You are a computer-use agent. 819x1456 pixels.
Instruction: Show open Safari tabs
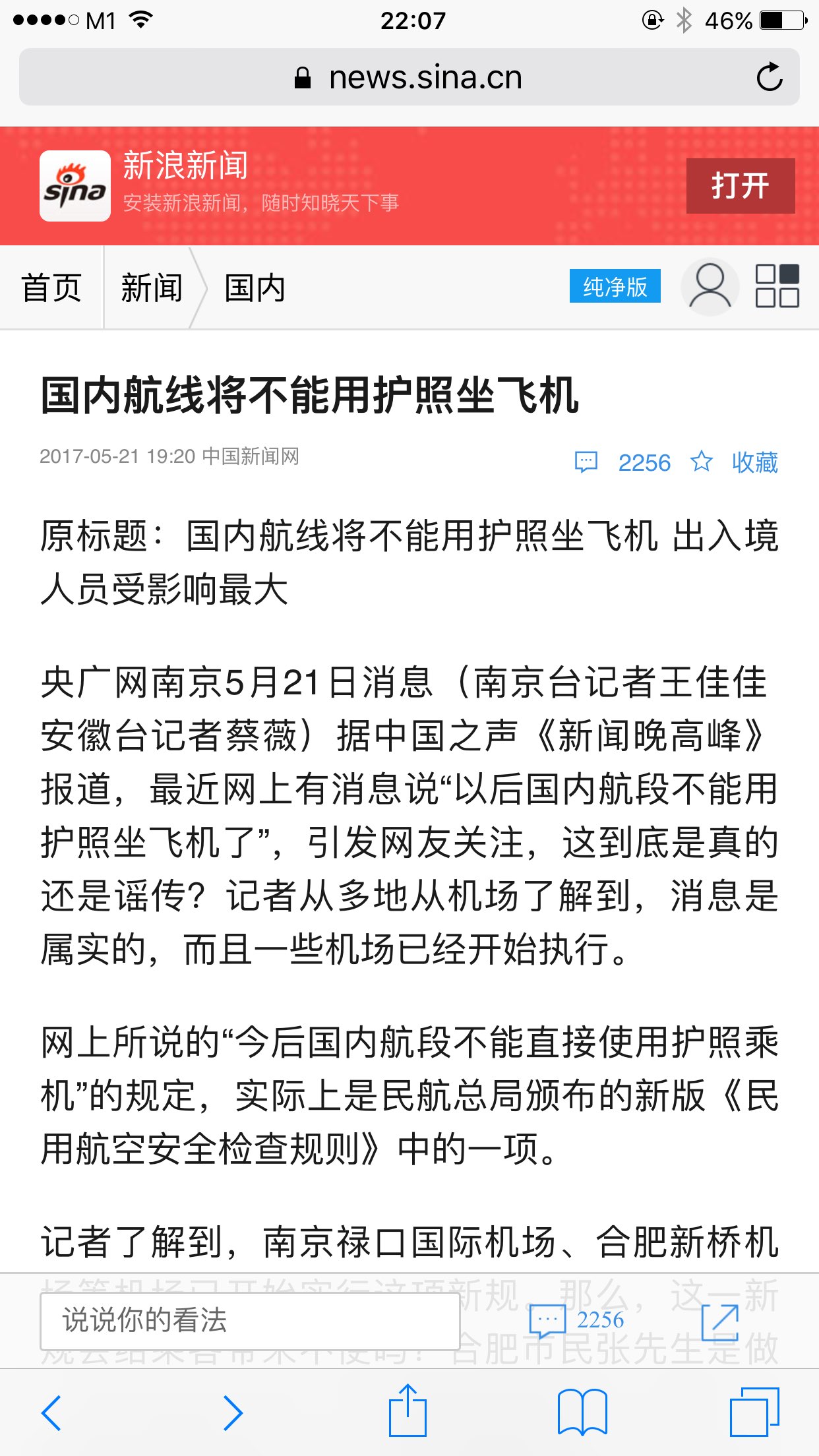[x=754, y=1412]
